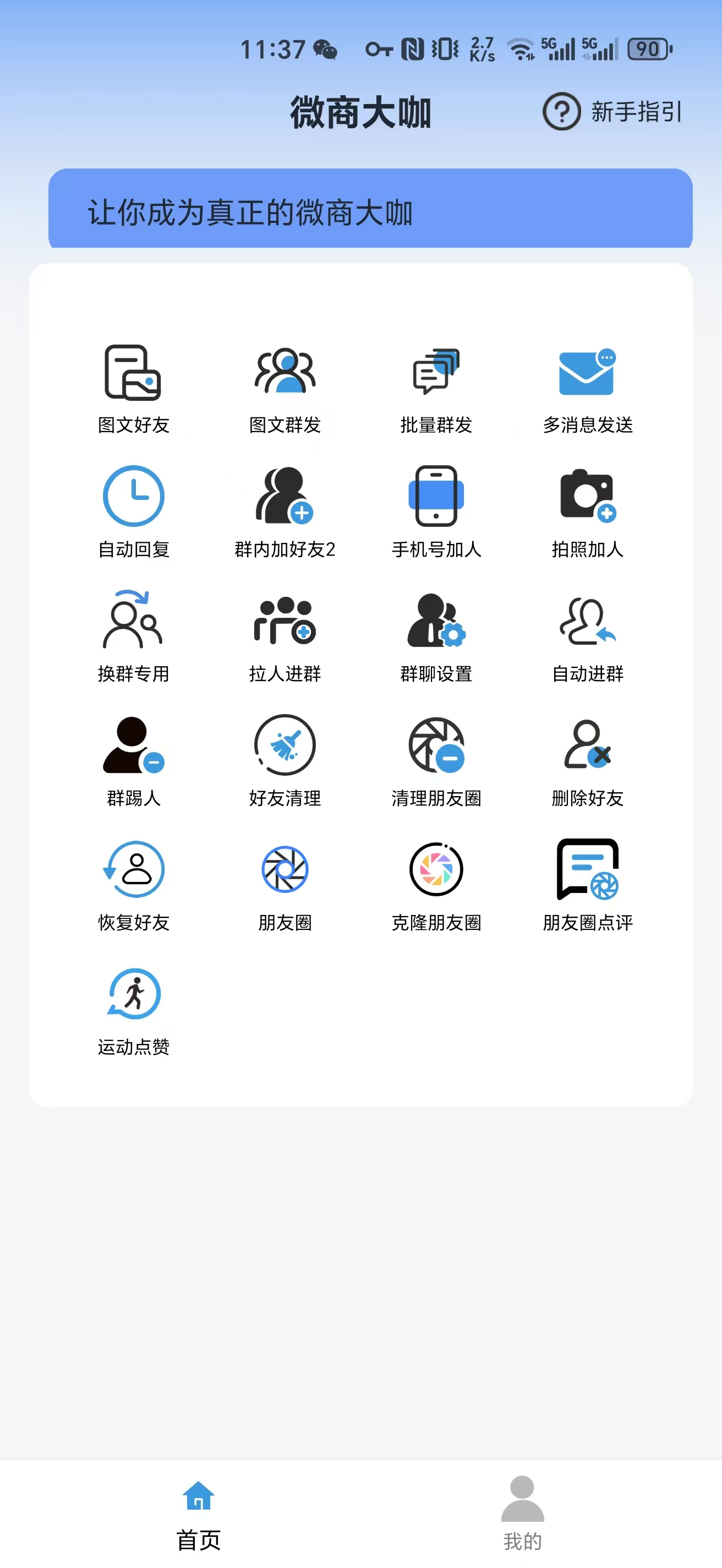Screen dimensions: 722x1568
Task: Start 拉人进群 invite to group
Action: 285,636
